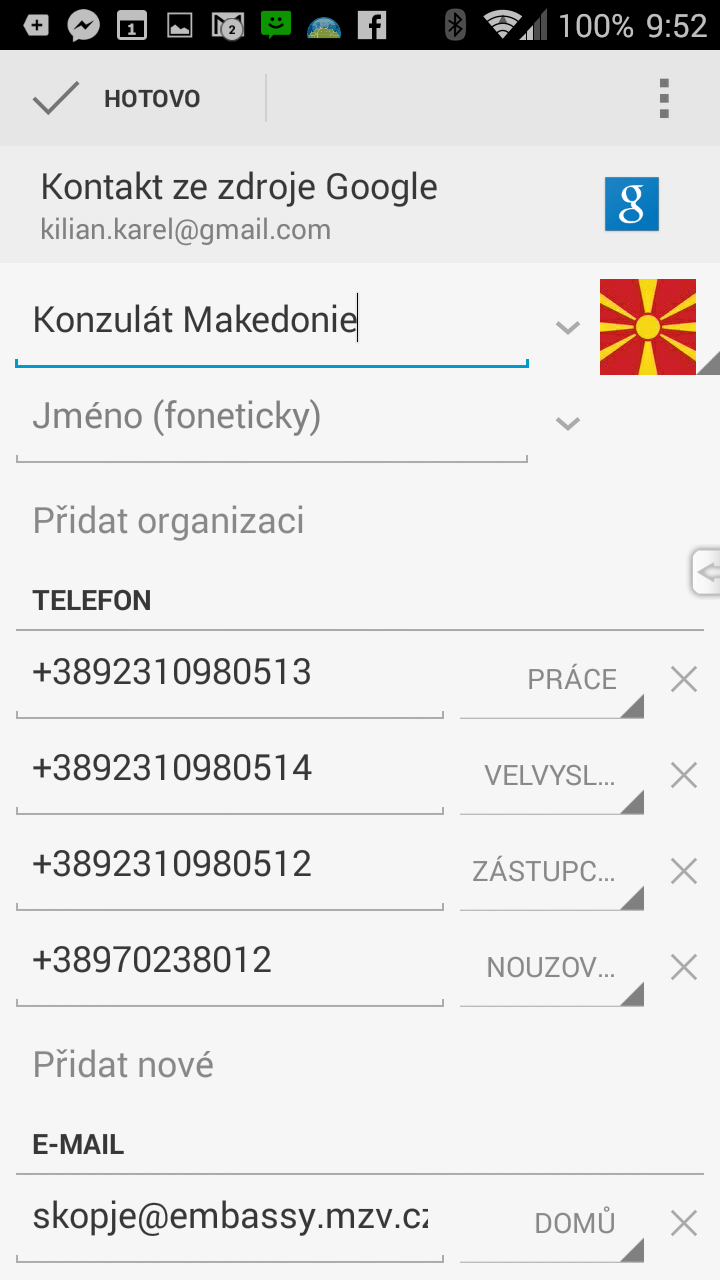Edit the Konzulát Makedonie name field
Screen dimensions: 720x1280
coord(272,322)
